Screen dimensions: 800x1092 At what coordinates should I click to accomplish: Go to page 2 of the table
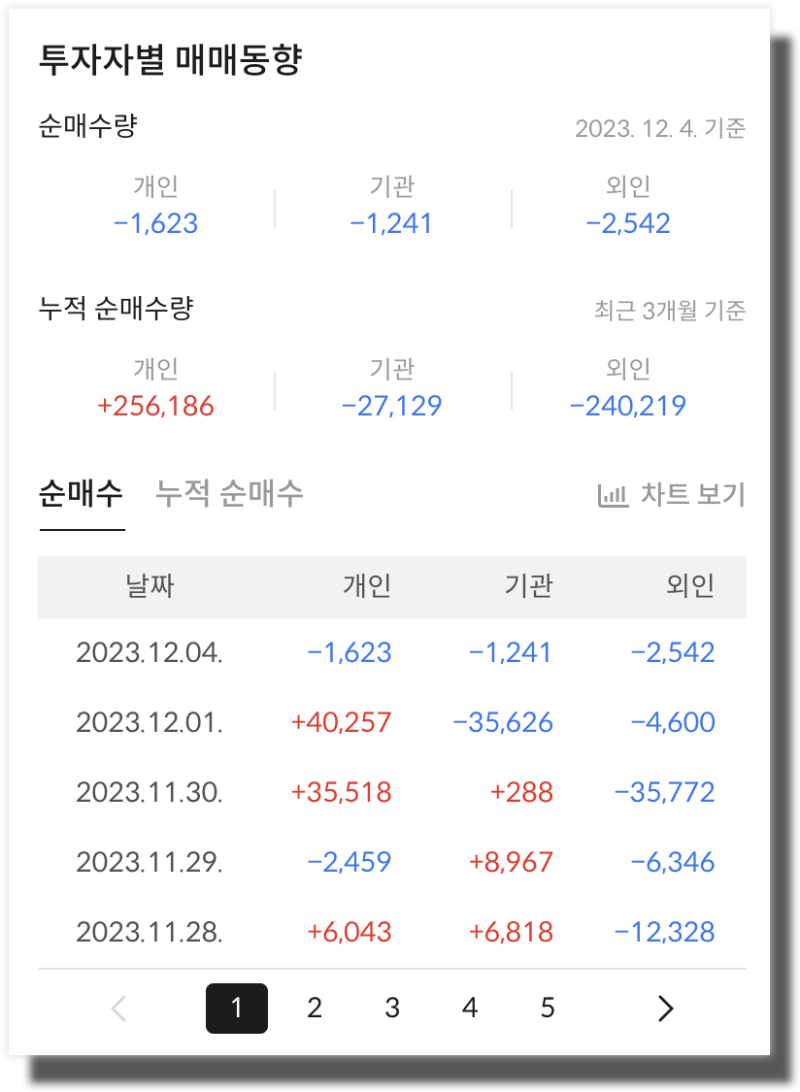pyautogui.click(x=314, y=1009)
